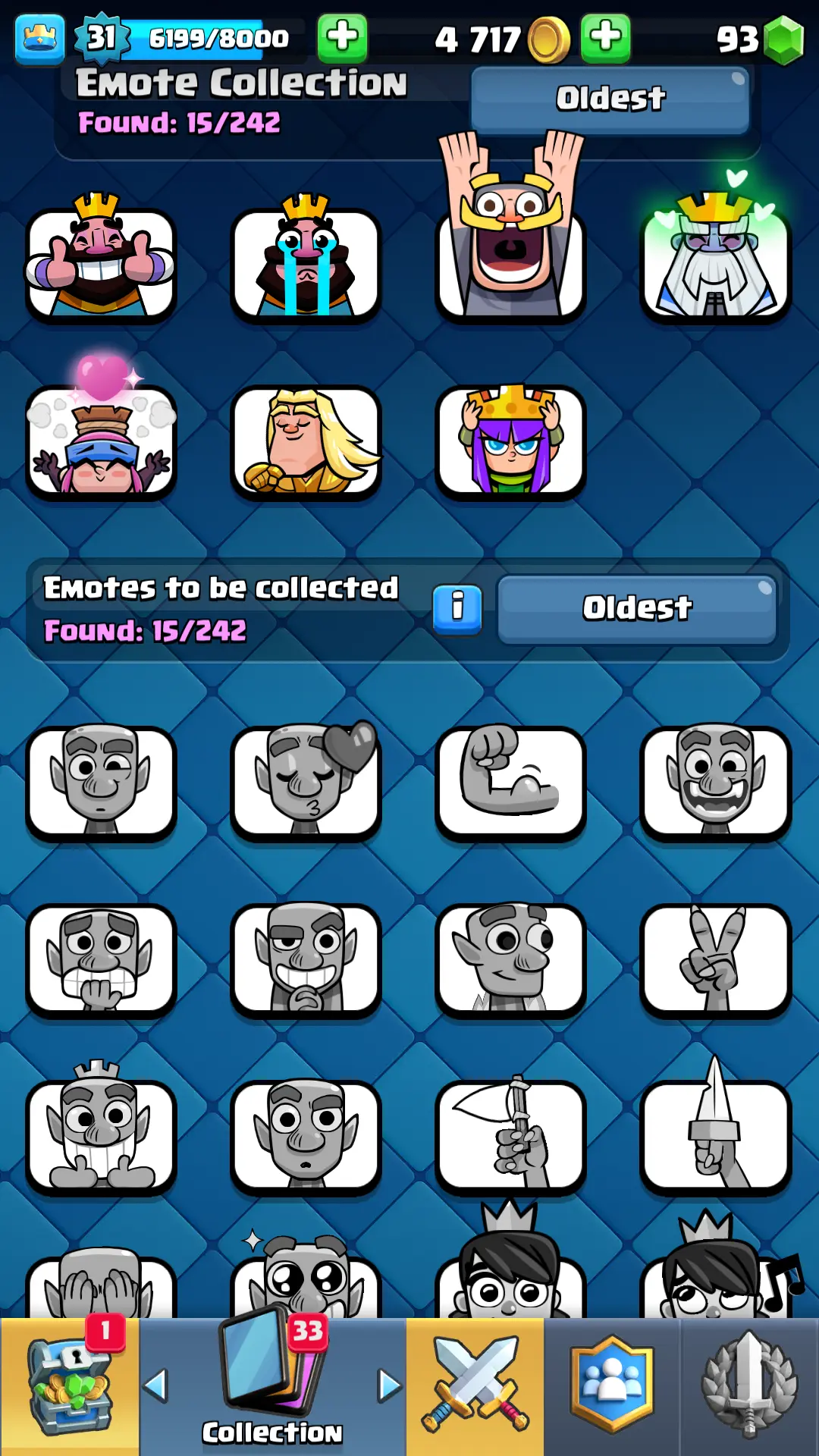Screen dimensions: 819x1456
Task: Select the crying King emote
Action: [x=306, y=262]
